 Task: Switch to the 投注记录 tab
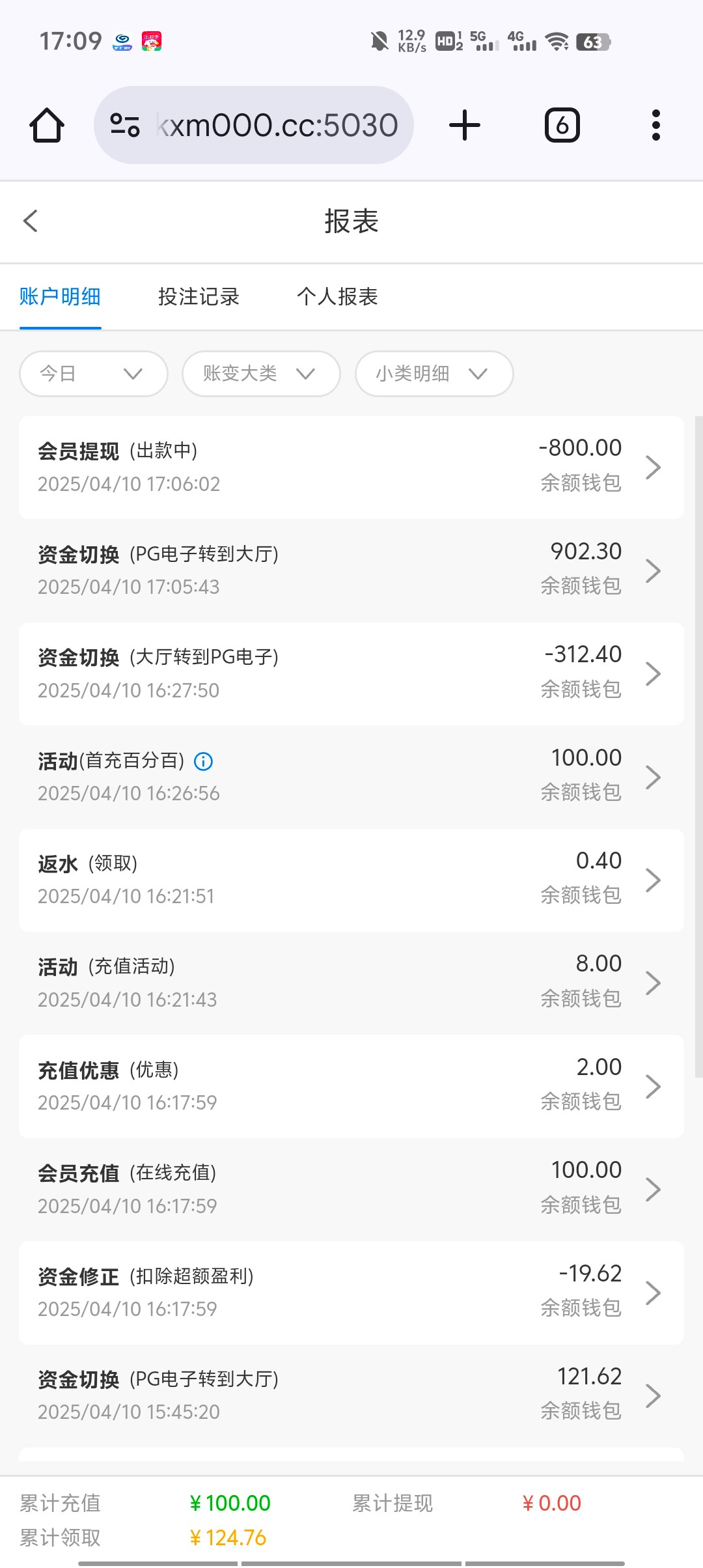[x=199, y=297]
